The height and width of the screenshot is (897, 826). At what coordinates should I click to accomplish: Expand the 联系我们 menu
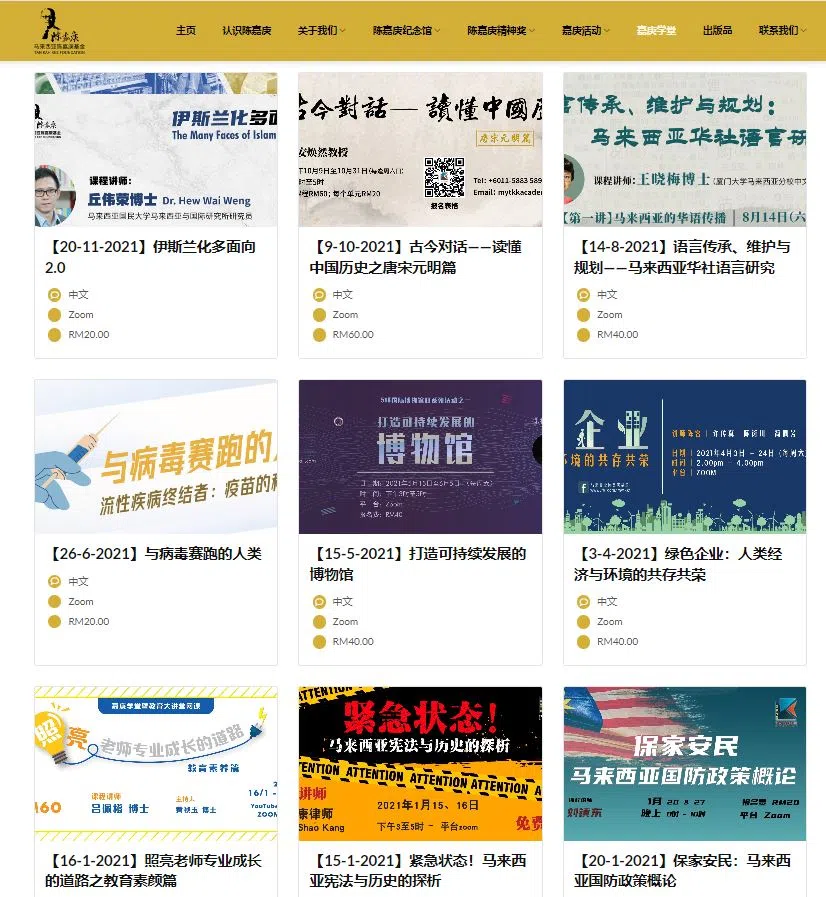tap(782, 30)
